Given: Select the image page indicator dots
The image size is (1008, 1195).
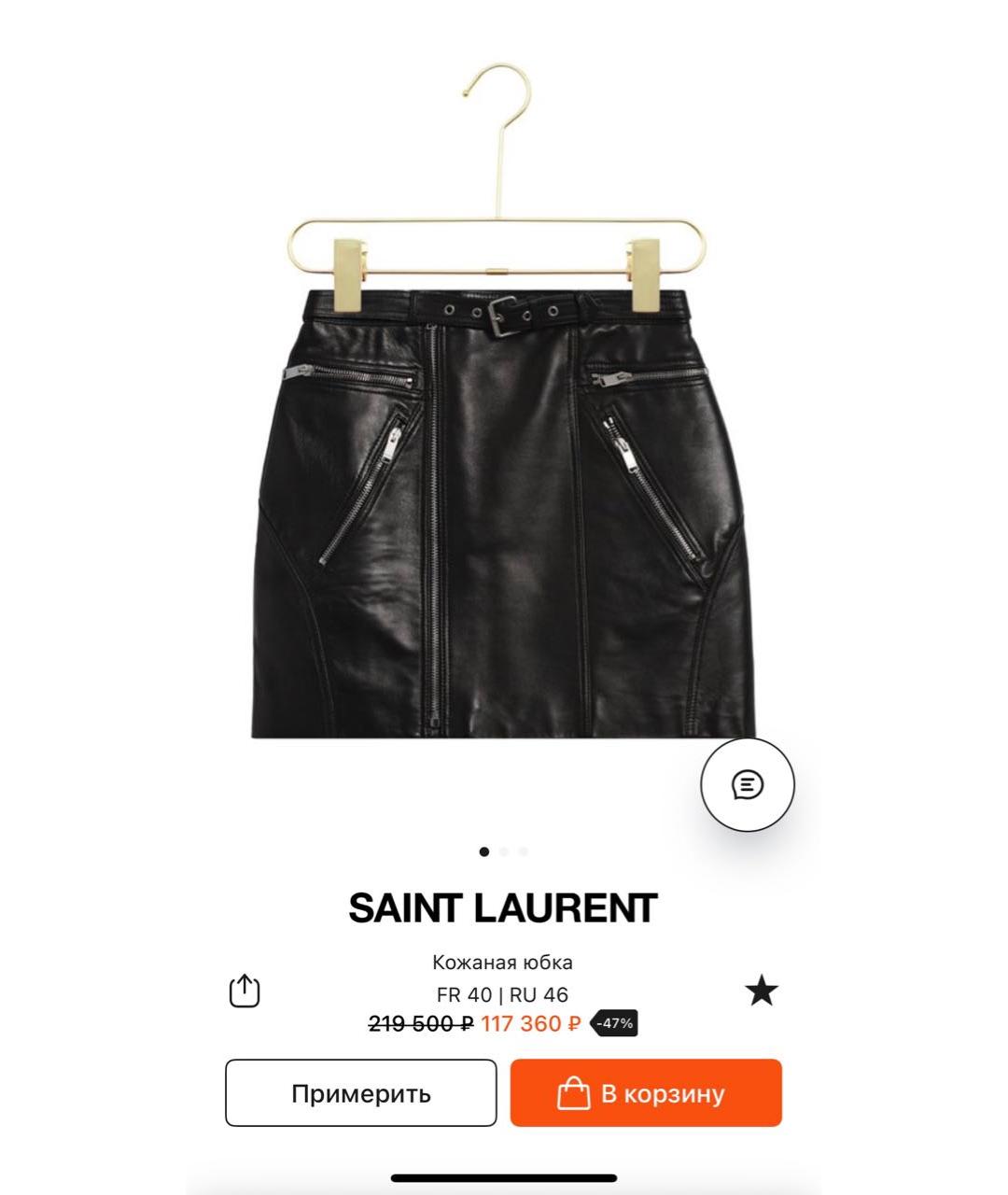Looking at the screenshot, I should (503, 851).
